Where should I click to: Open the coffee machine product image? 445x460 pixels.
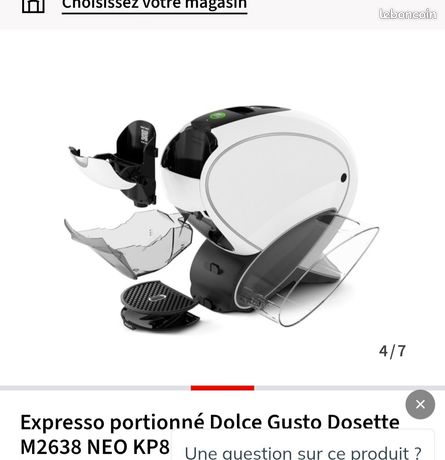click(x=222, y=217)
